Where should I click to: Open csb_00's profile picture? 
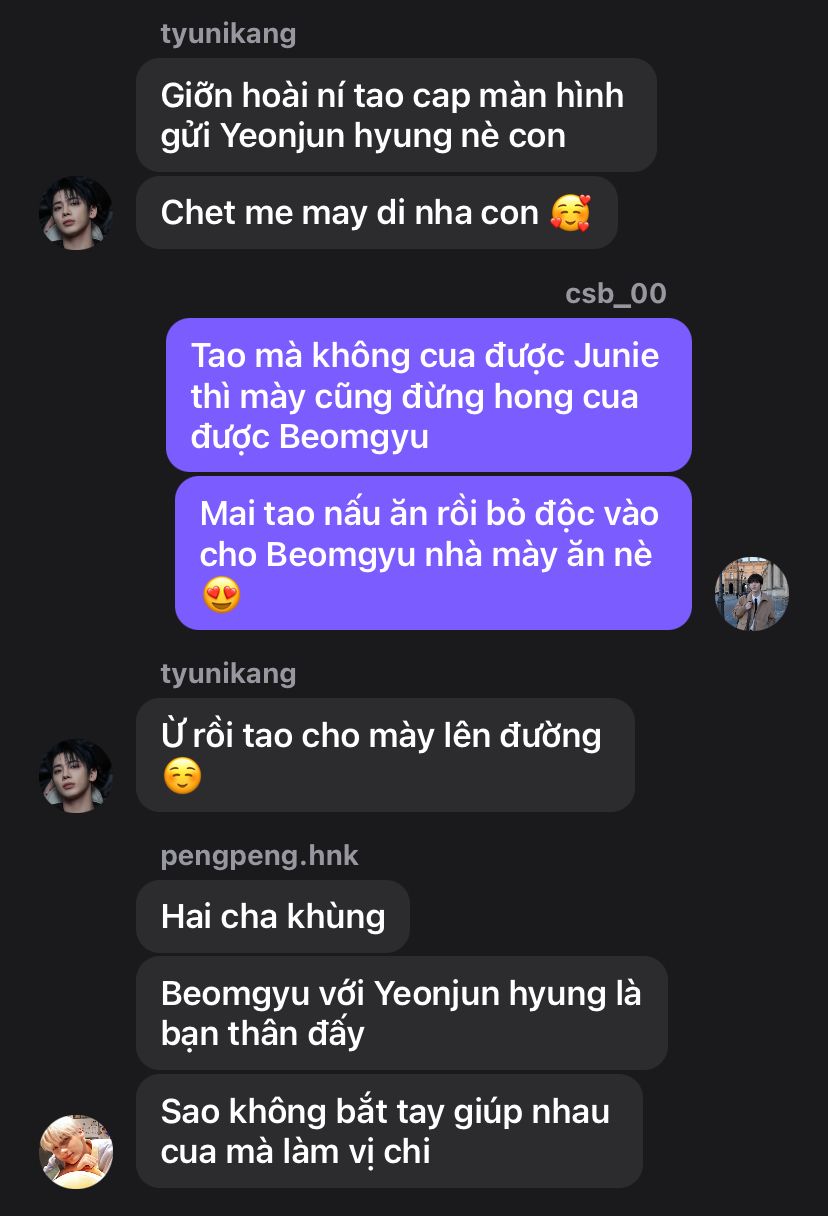(752, 594)
